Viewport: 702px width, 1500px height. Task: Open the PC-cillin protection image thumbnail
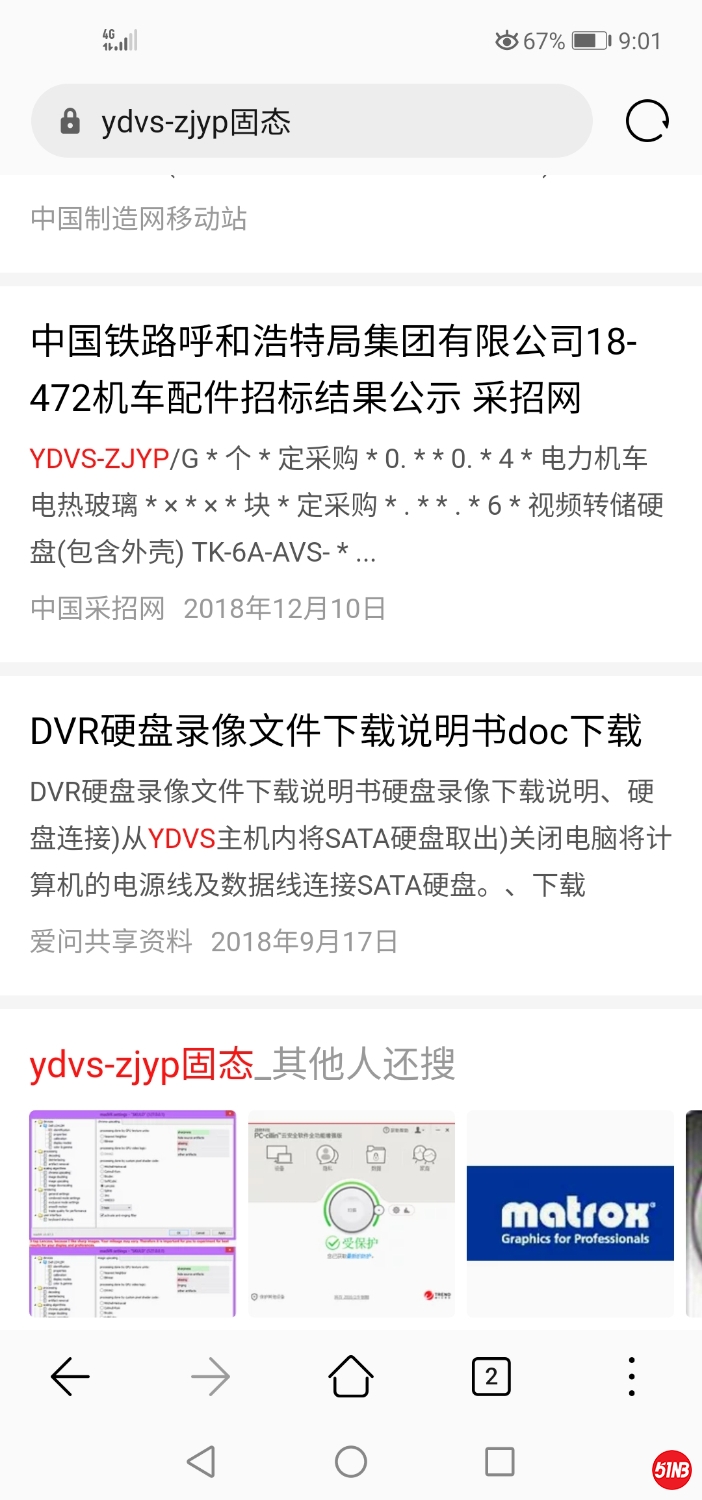[x=351, y=1212]
